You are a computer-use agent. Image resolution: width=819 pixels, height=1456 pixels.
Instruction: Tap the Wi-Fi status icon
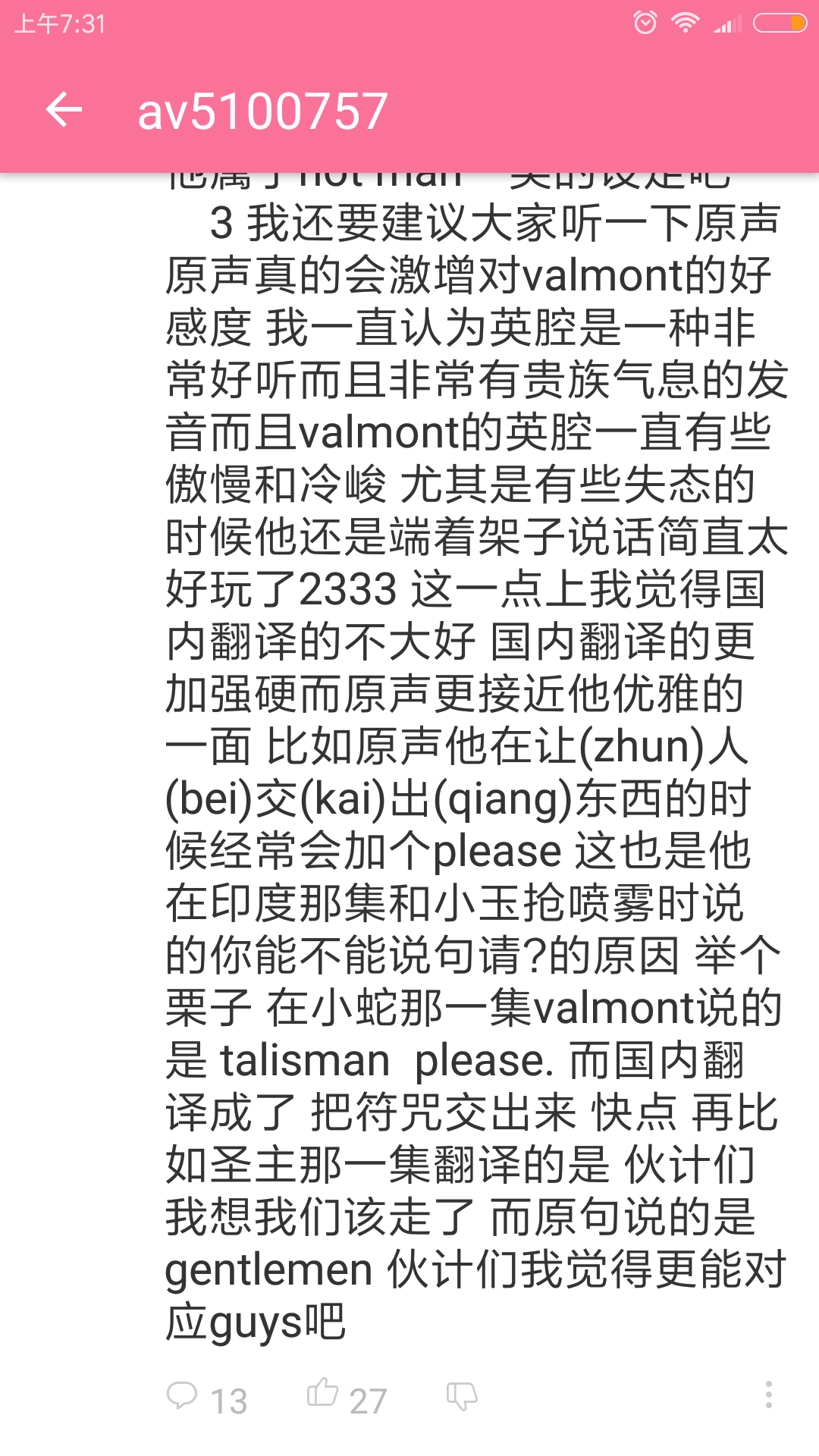click(686, 23)
